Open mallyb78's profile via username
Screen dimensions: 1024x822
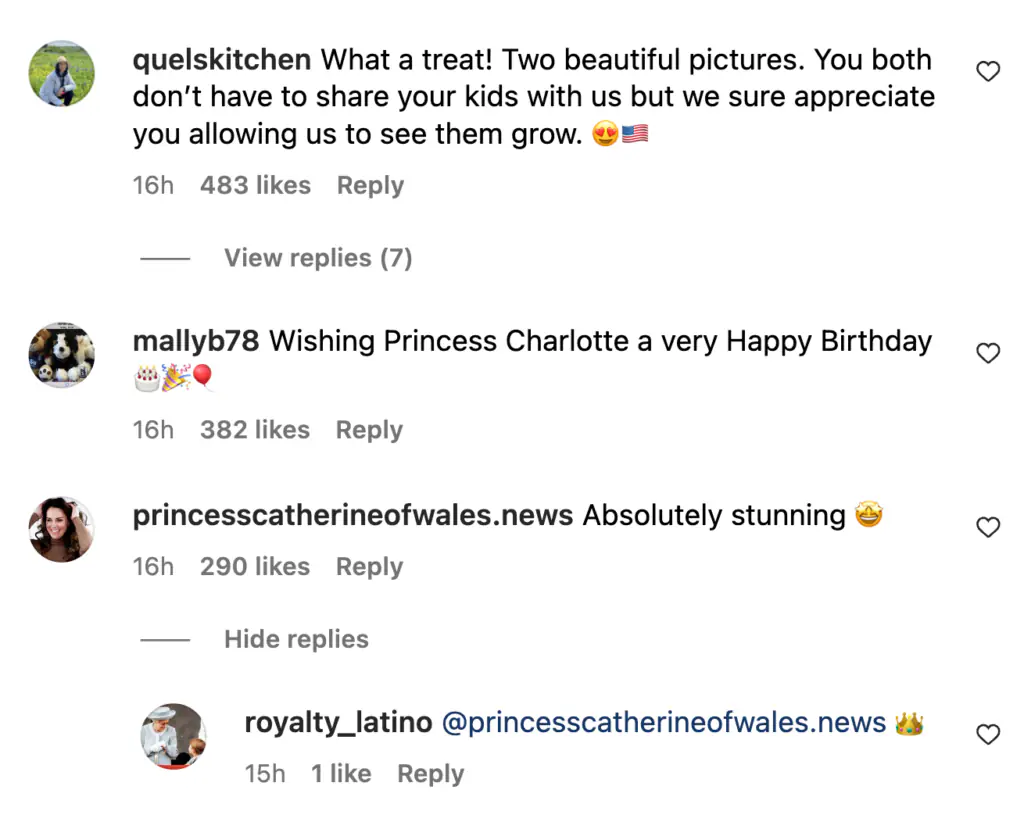196,342
